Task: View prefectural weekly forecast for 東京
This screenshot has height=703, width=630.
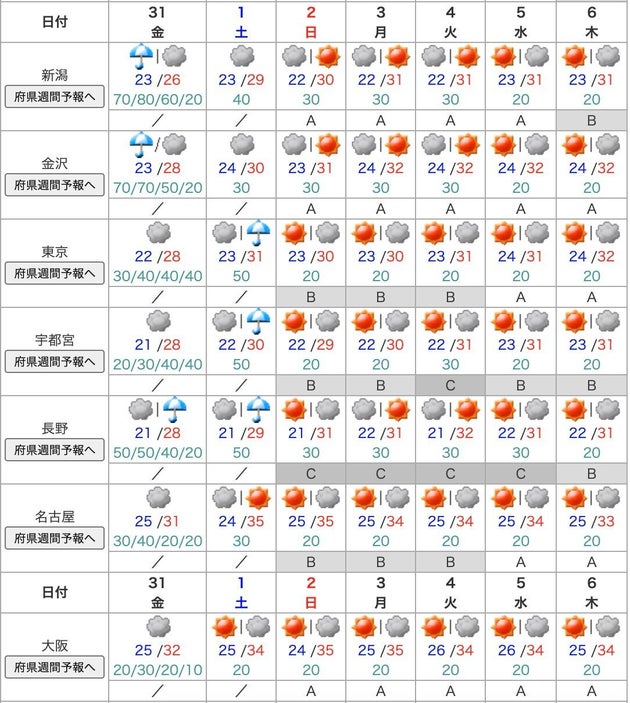Action: [x=55, y=273]
